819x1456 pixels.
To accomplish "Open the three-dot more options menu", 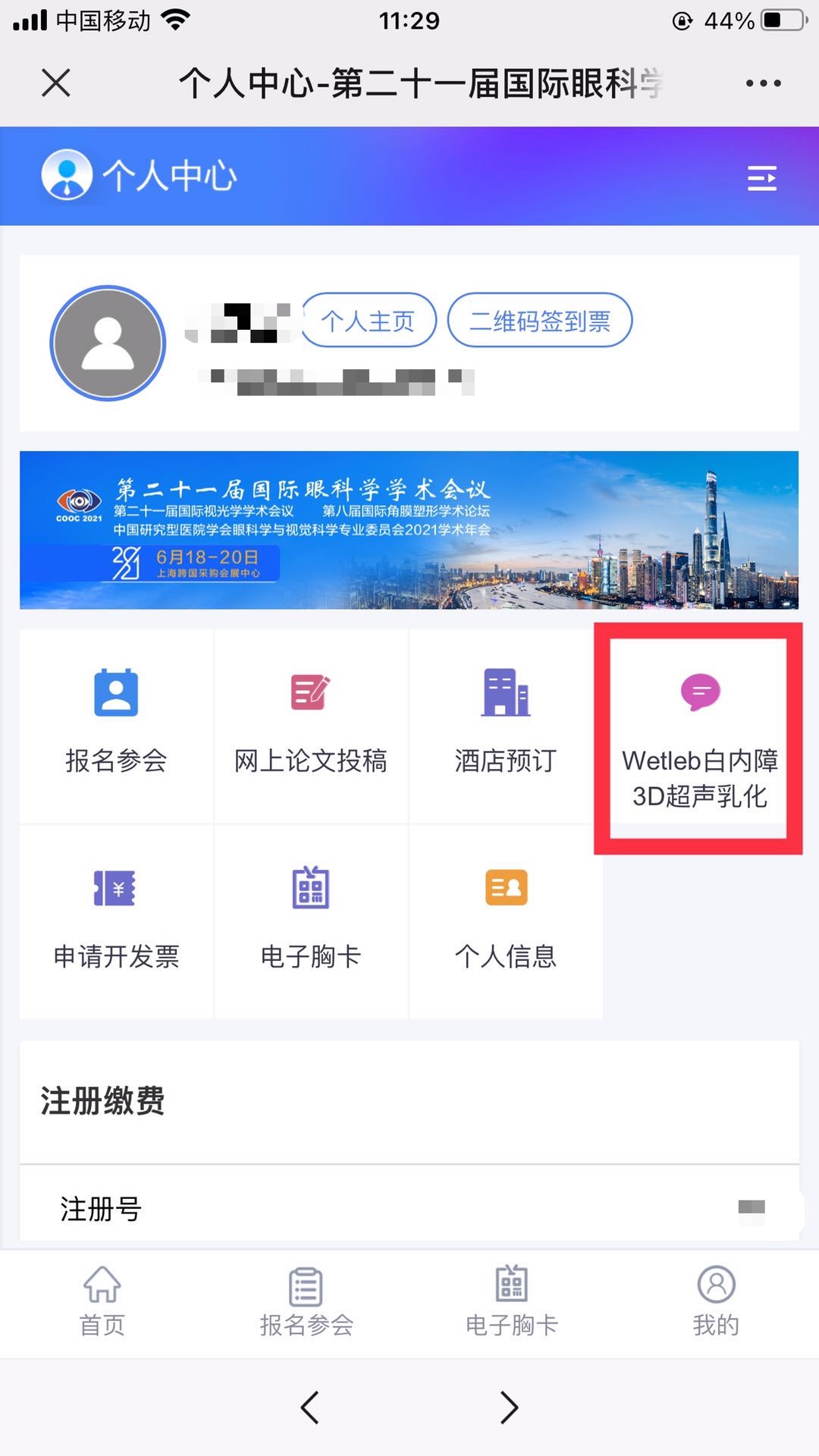I will (x=763, y=83).
